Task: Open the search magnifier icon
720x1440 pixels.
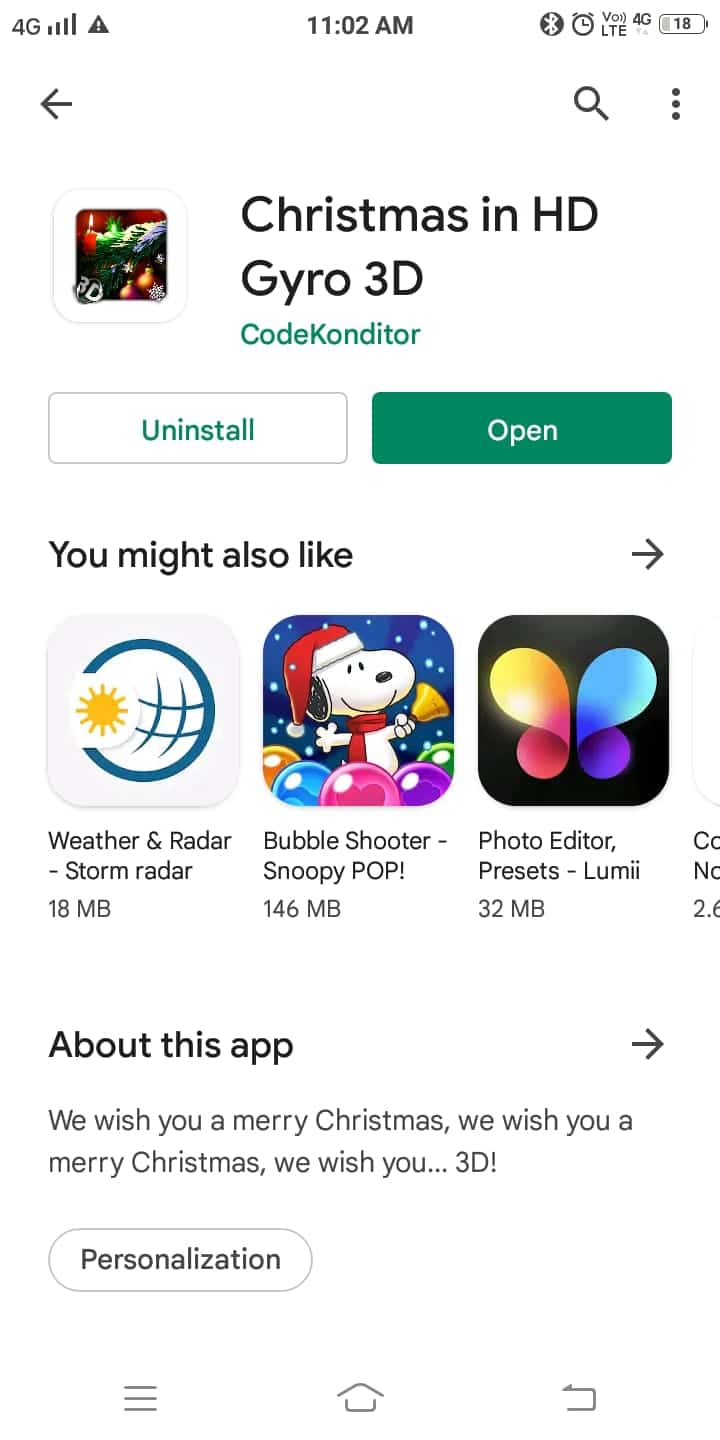Action: coord(590,103)
